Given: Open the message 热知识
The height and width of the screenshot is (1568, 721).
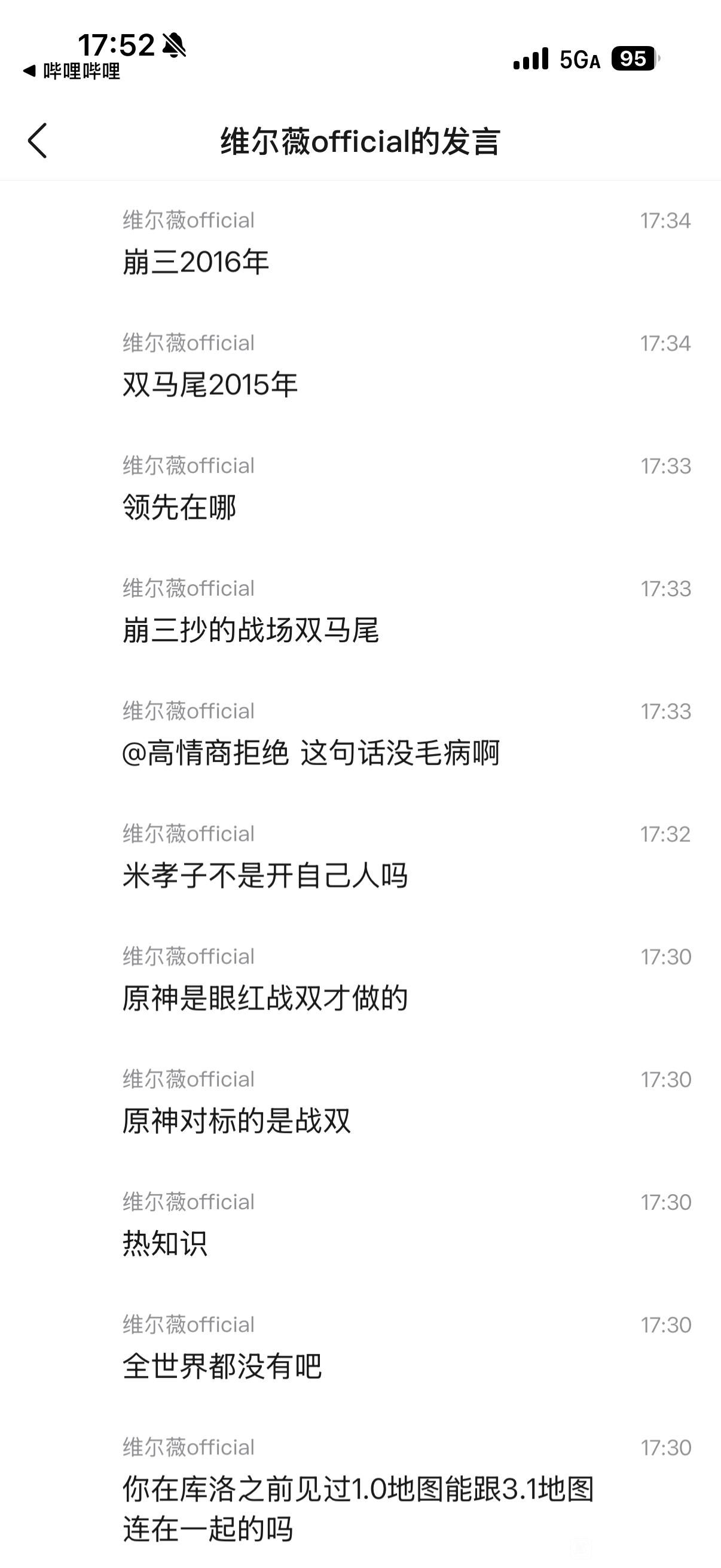Looking at the screenshot, I should 165,1243.
